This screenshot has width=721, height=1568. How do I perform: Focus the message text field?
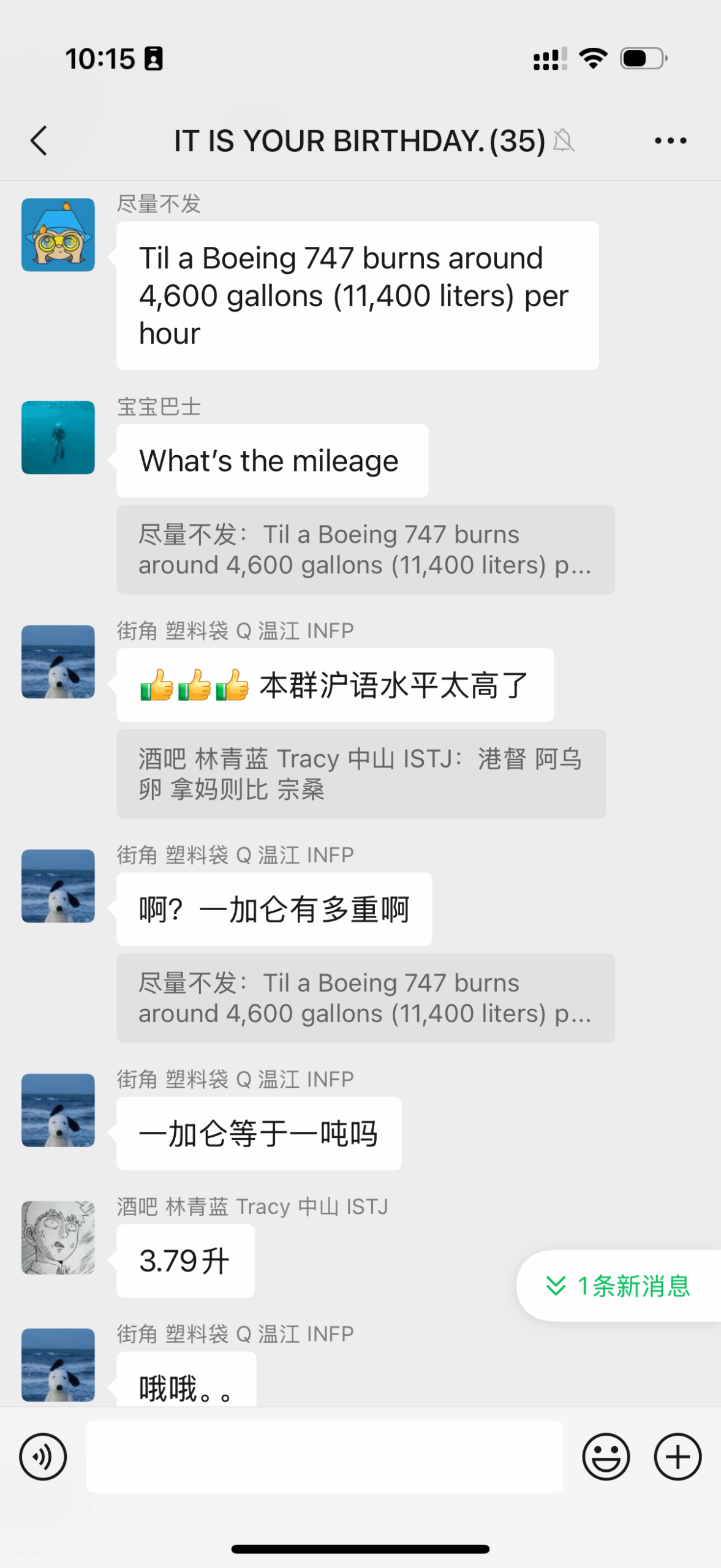point(324,1456)
